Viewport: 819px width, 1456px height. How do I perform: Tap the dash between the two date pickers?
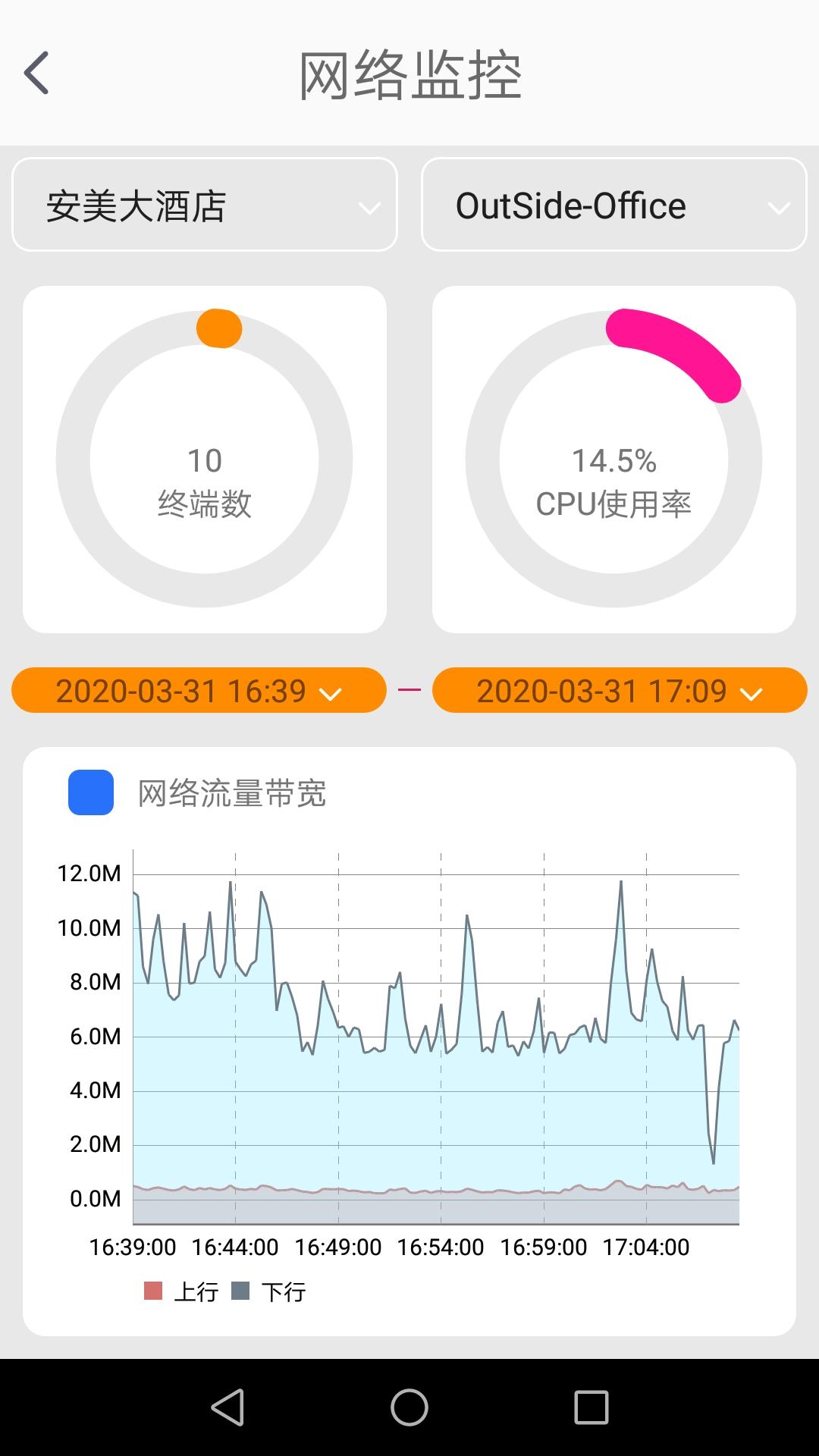[409, 690]
